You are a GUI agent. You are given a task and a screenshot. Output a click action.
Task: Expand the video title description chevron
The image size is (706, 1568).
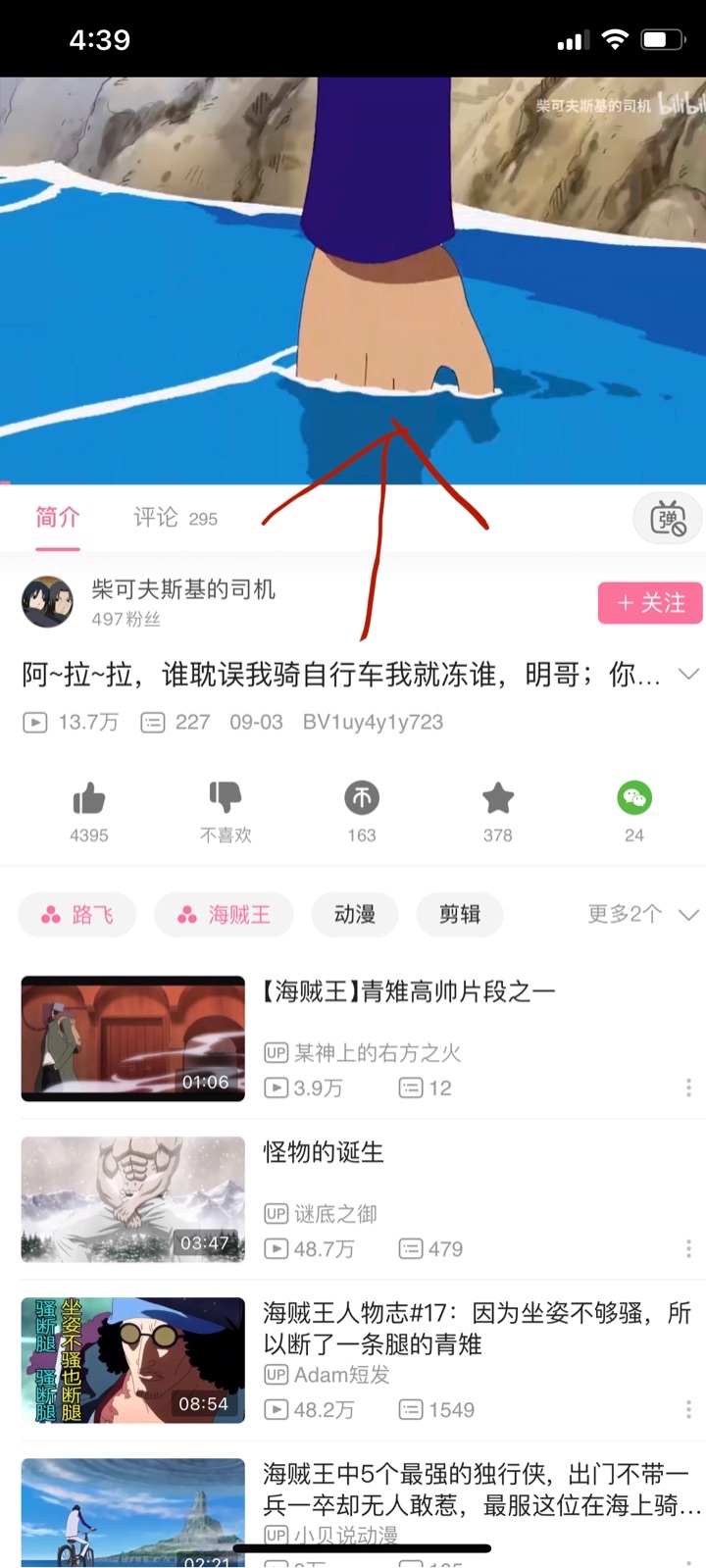[688, 675]
